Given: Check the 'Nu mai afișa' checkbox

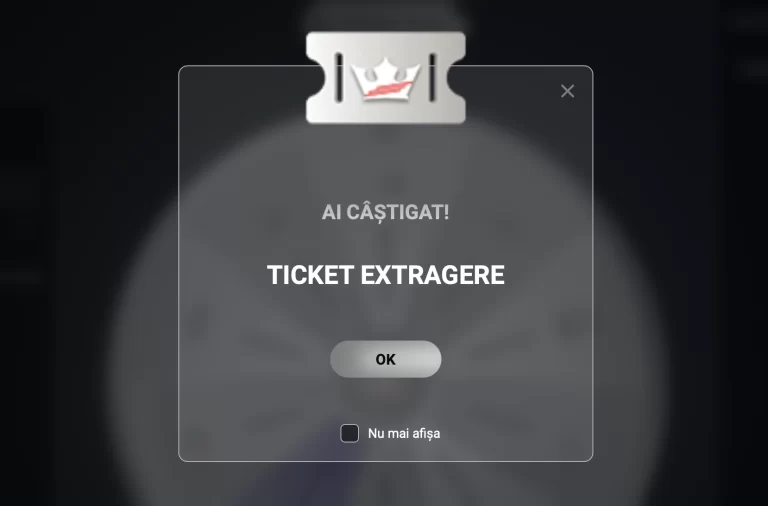Looking at the screenshot, I should coord(349,434).
